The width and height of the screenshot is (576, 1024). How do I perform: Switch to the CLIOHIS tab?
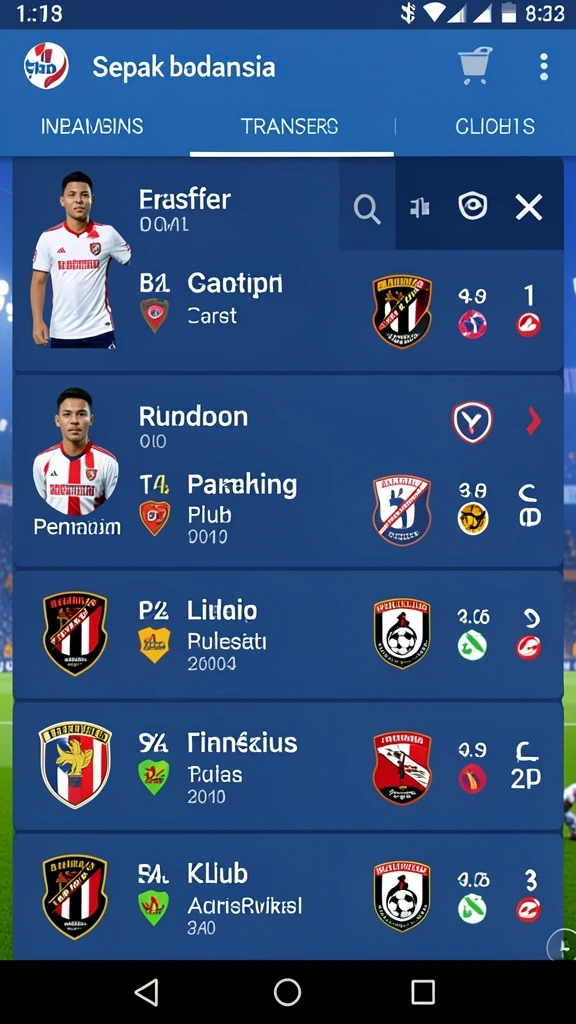[x=495, y=126]
